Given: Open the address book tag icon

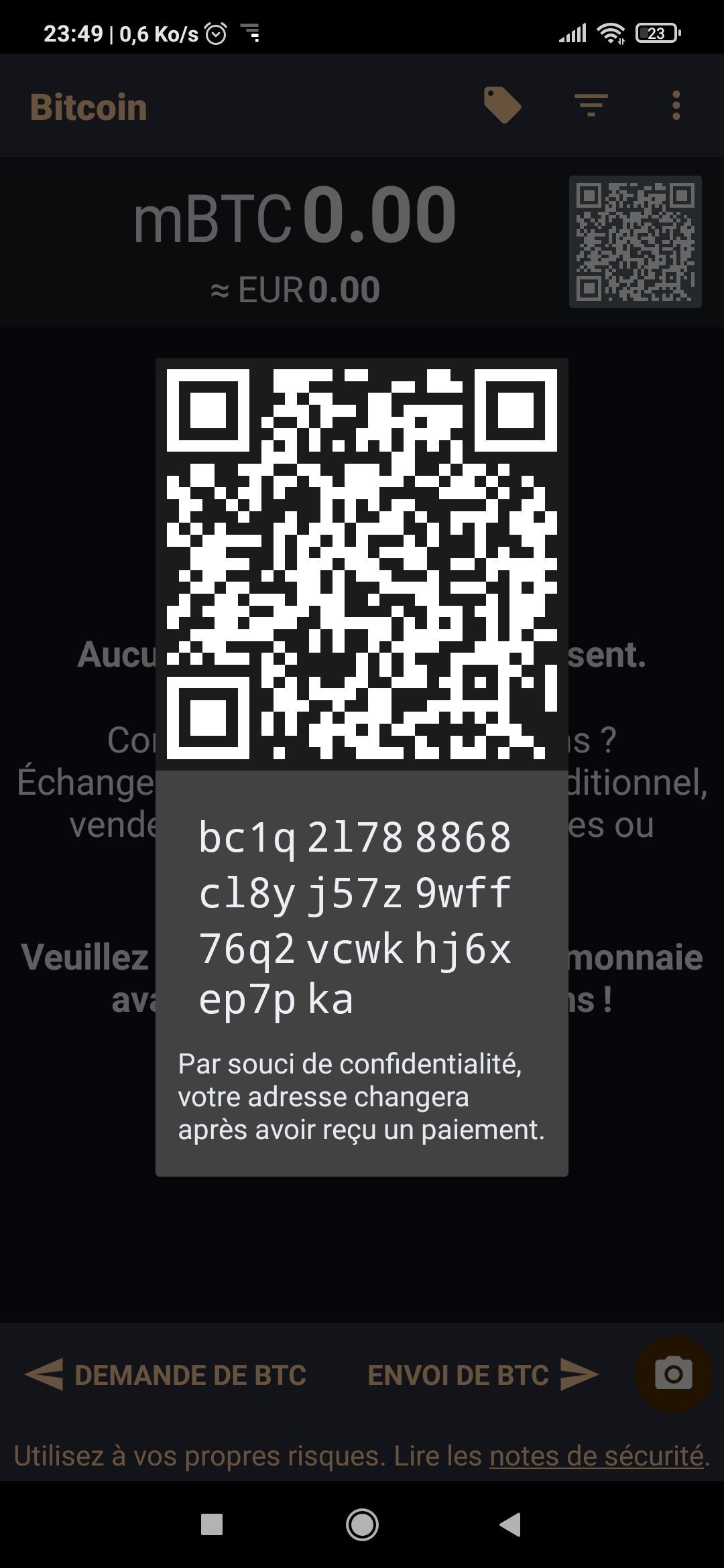Looking at the screenshot, I should 502,105.
